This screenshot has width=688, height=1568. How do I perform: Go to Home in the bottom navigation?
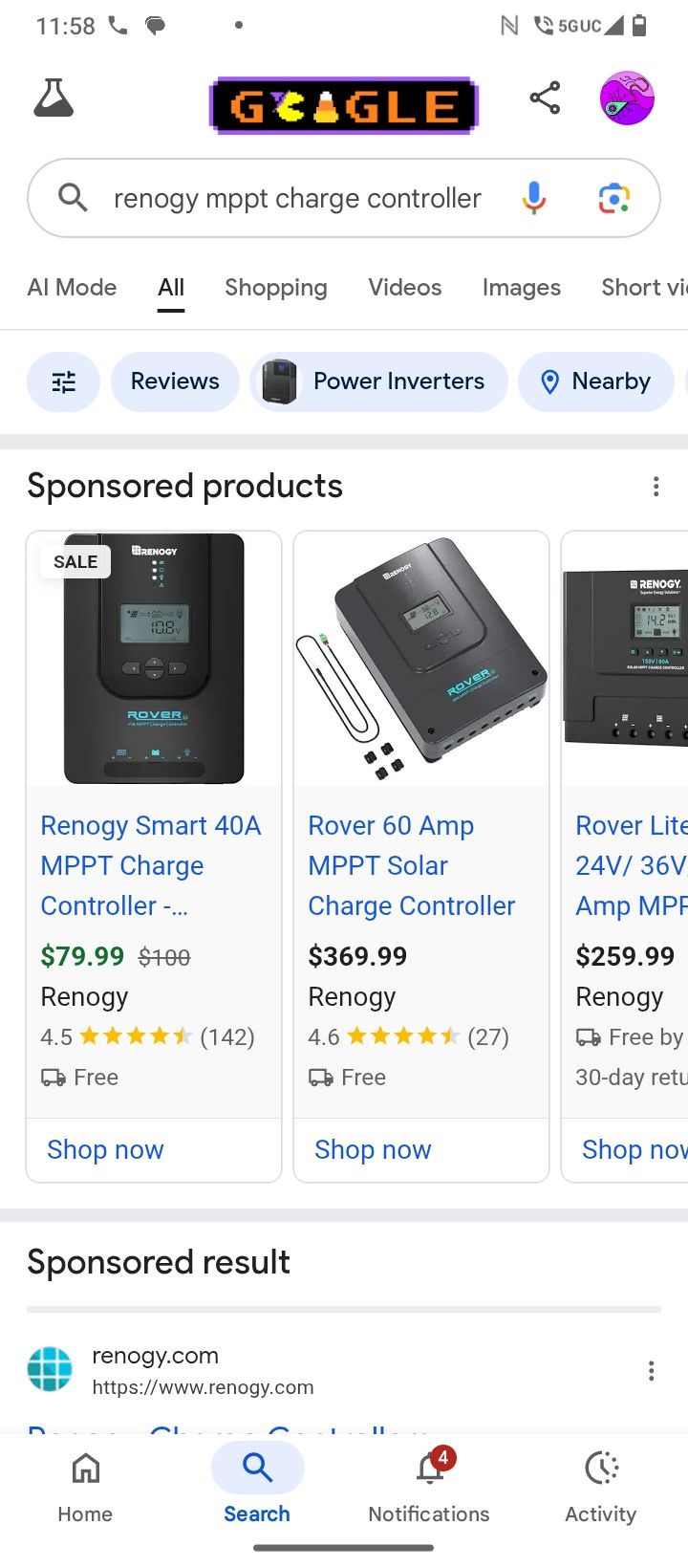pyautogui.click(x=84, y=1489)
